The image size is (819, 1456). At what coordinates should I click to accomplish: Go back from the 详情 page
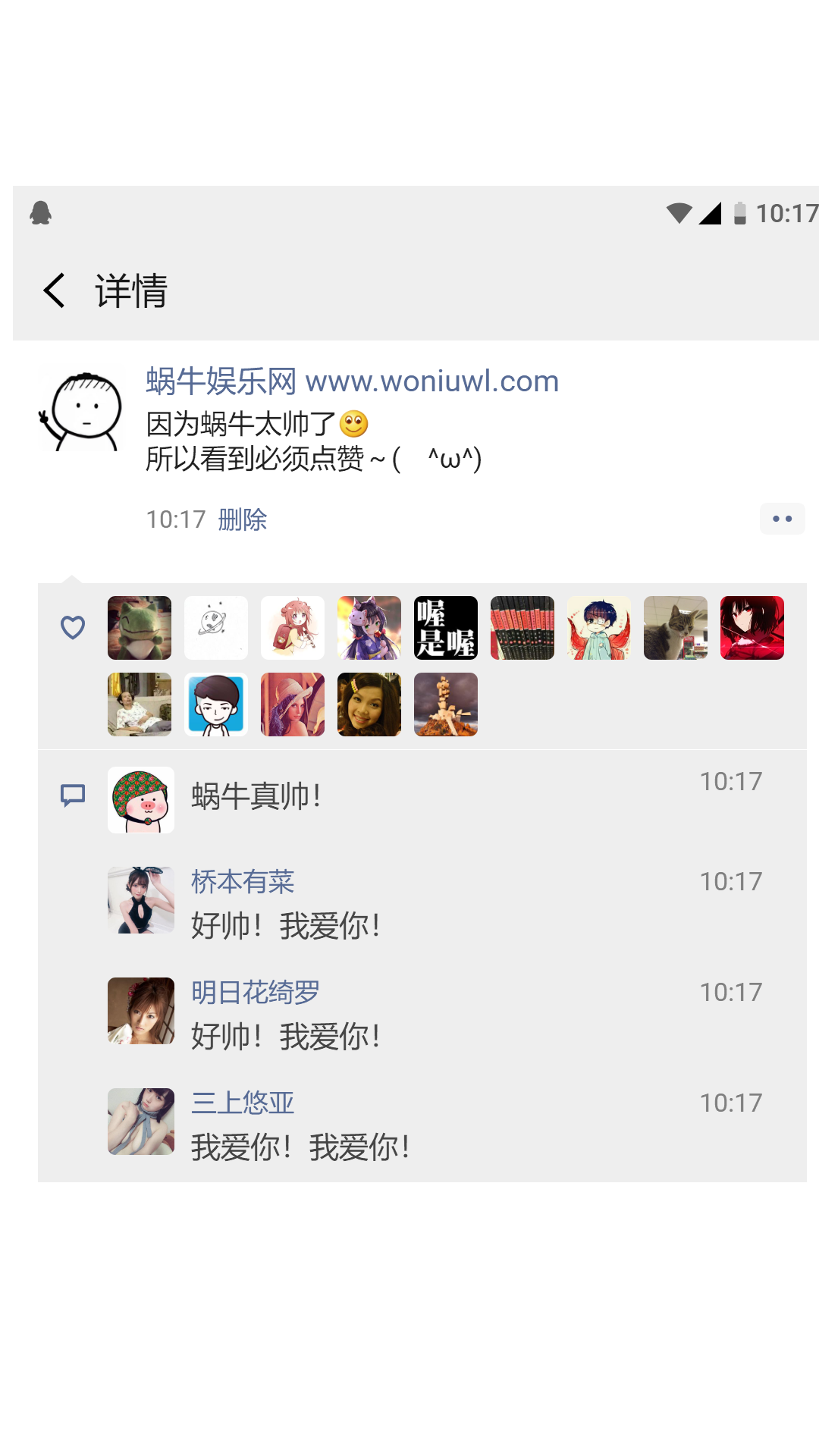[55, 290]
